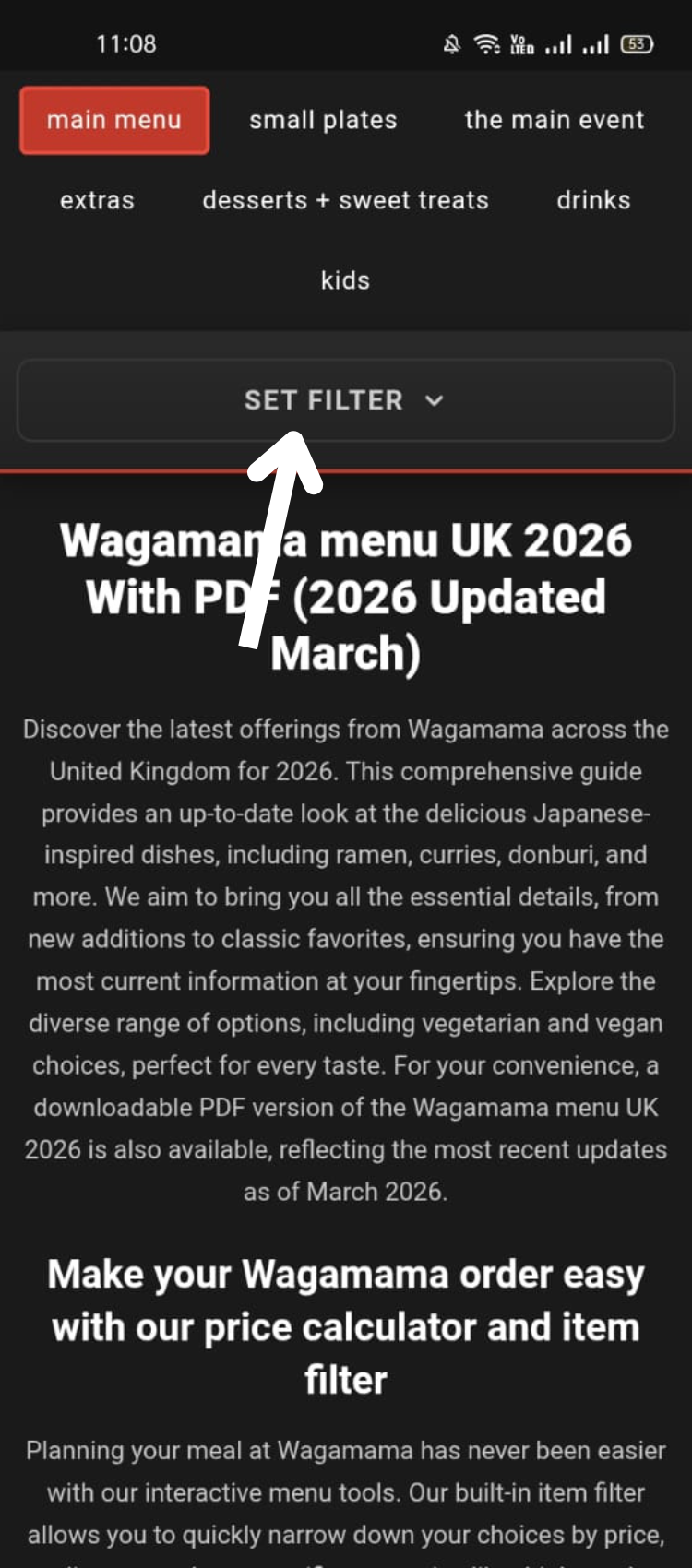Open "the main event" menu section

(554, 119)
